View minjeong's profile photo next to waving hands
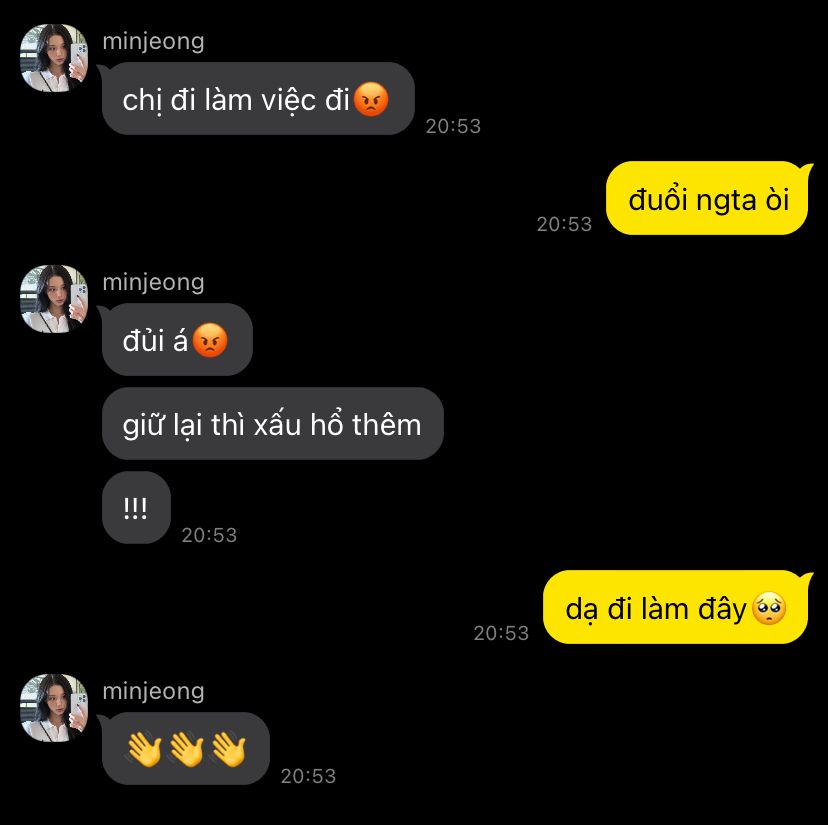828x825 pixels. point(54,708)
